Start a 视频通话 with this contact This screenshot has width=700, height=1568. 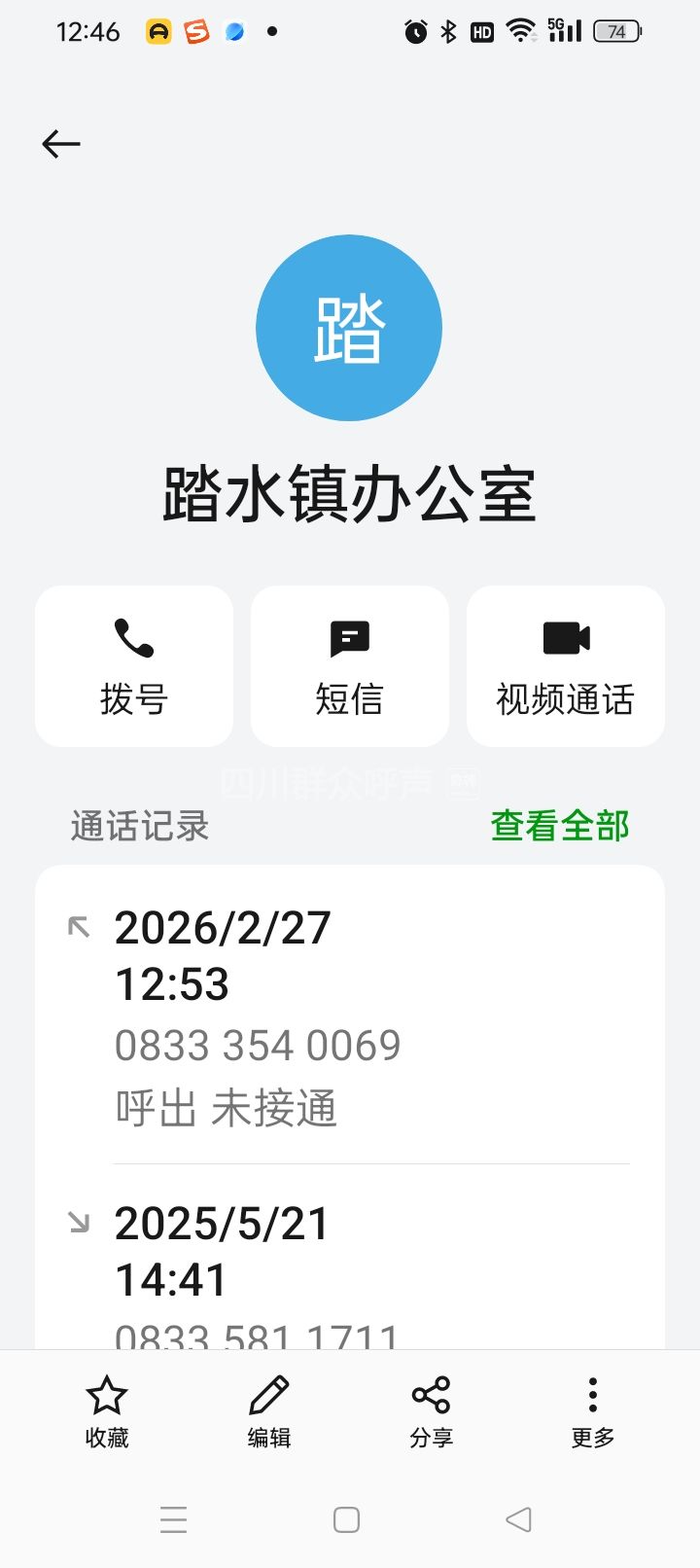(565, 666)
